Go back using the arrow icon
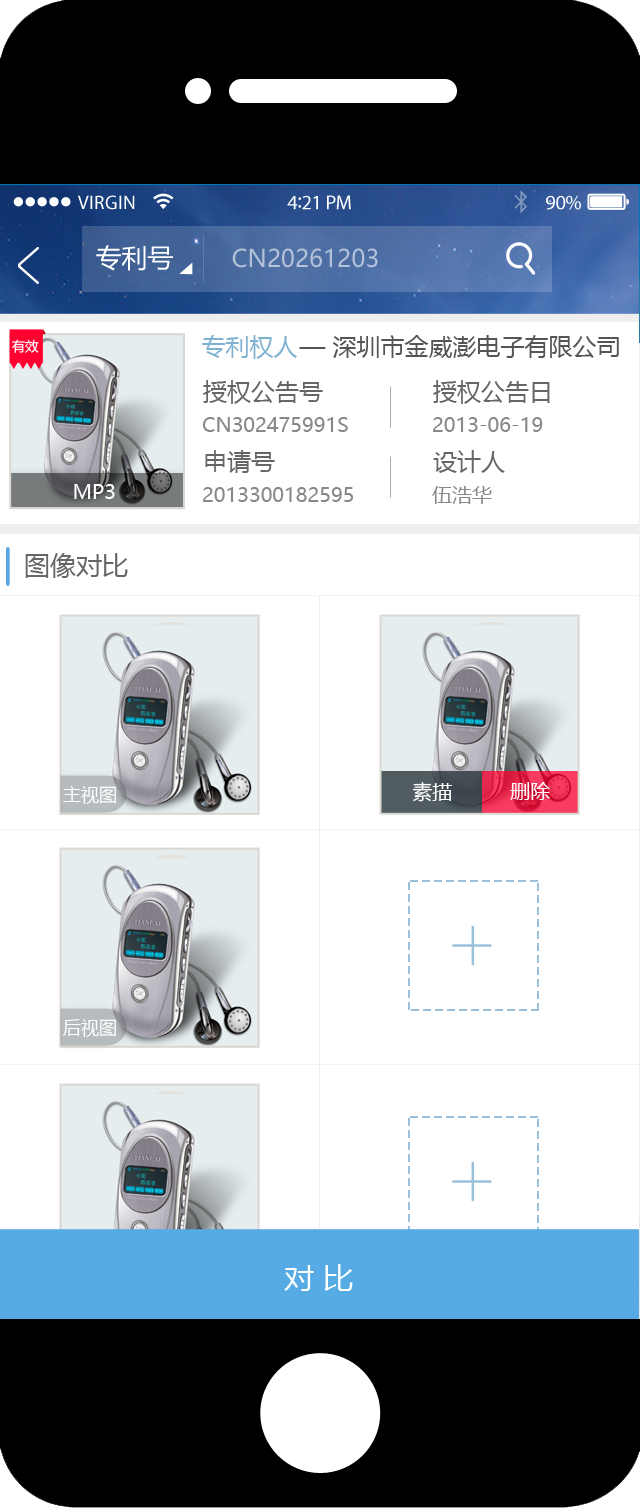 (x=29, y=265)
